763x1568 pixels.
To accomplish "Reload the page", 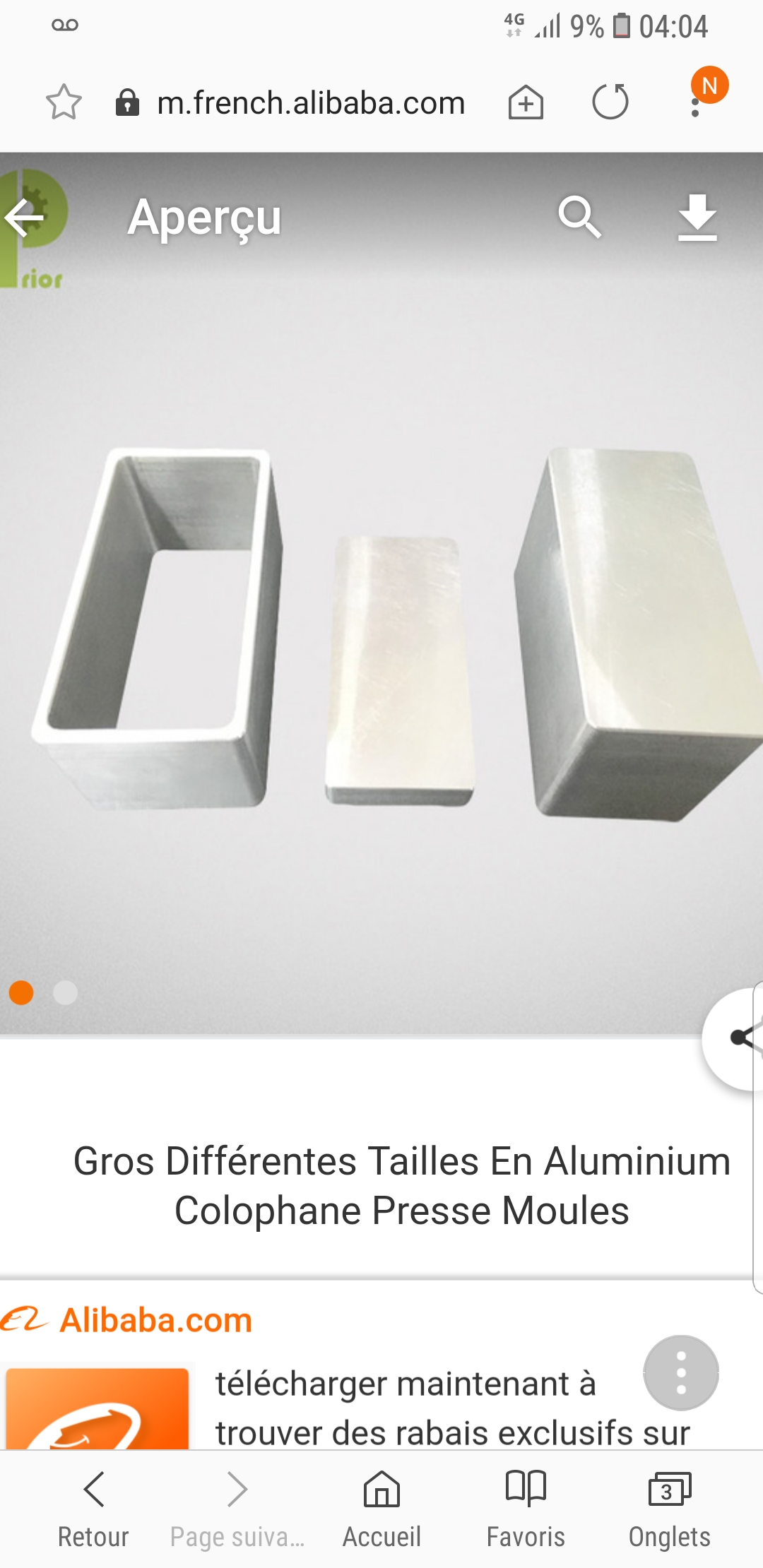I will (610, 102).
